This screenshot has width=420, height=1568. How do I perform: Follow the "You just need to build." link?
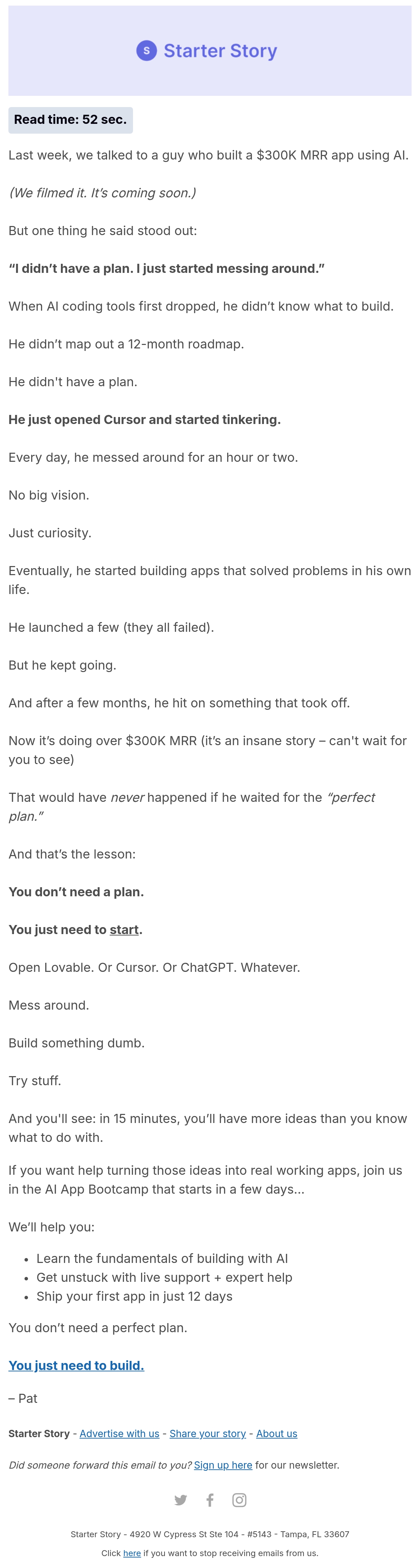click(x=76, y=1365)
